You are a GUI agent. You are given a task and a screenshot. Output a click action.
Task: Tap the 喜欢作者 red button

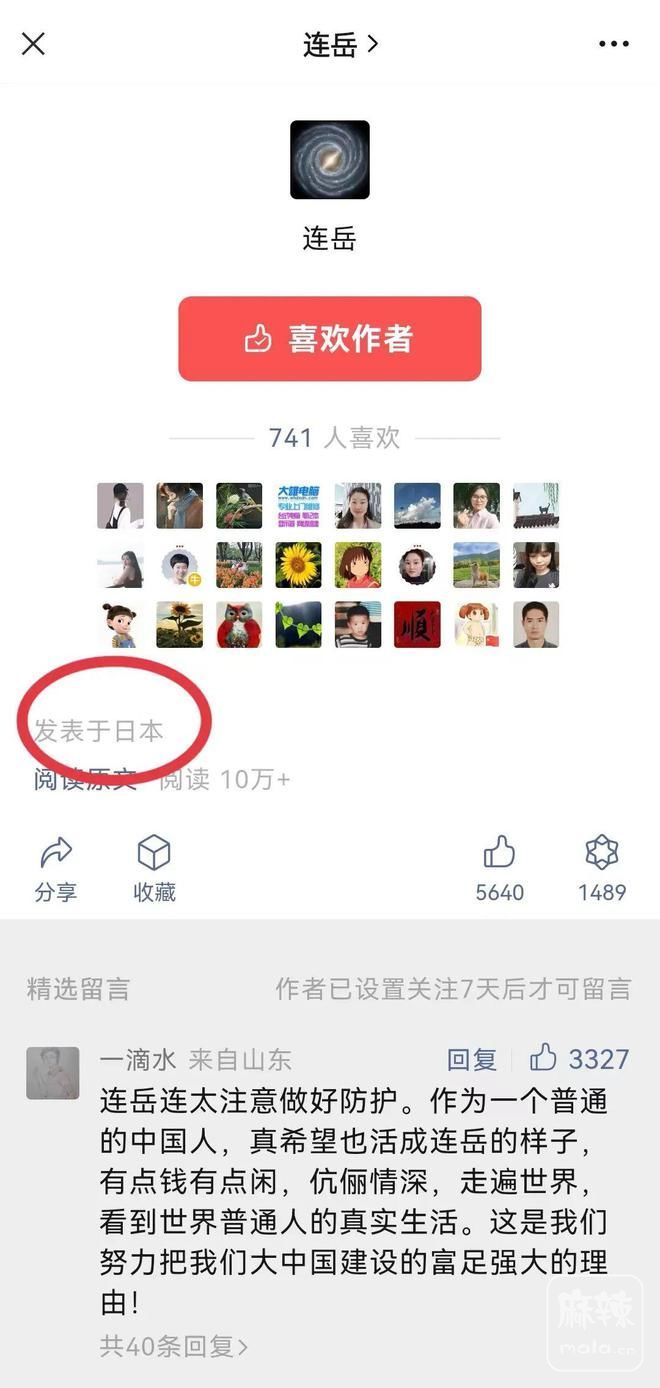coord(330,339)
